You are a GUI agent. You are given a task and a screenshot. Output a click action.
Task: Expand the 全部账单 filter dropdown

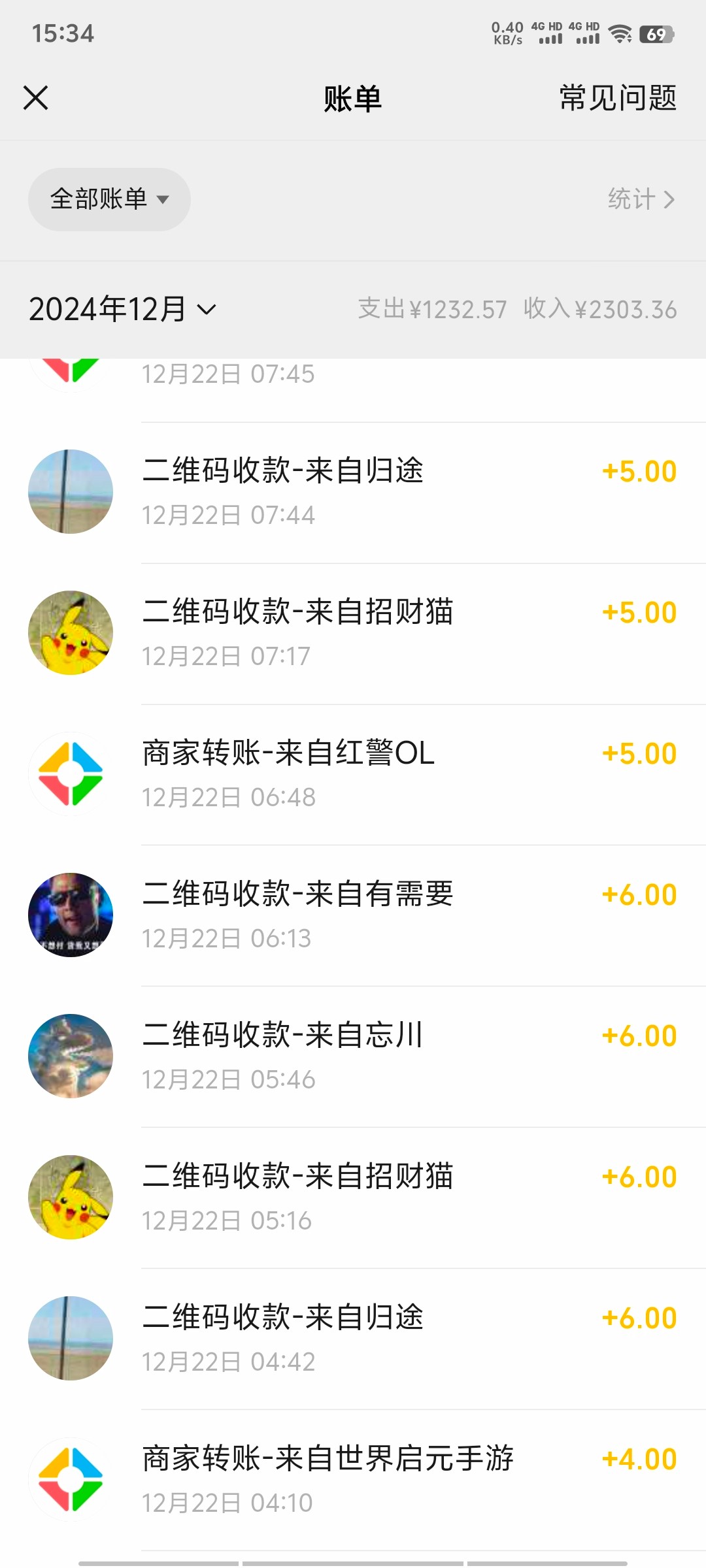tap(109, 199)
